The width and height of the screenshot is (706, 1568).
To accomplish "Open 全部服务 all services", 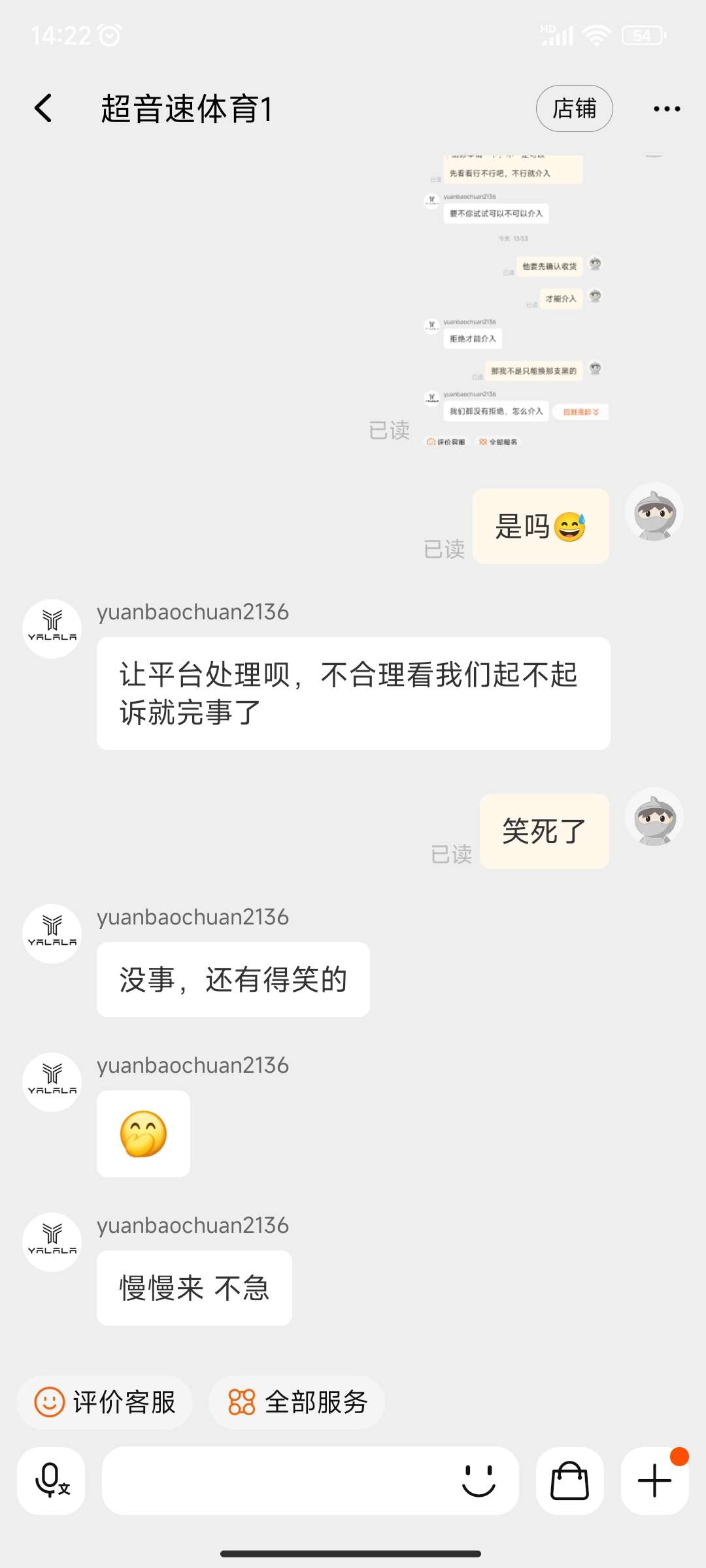I will tap(297, 1402).
